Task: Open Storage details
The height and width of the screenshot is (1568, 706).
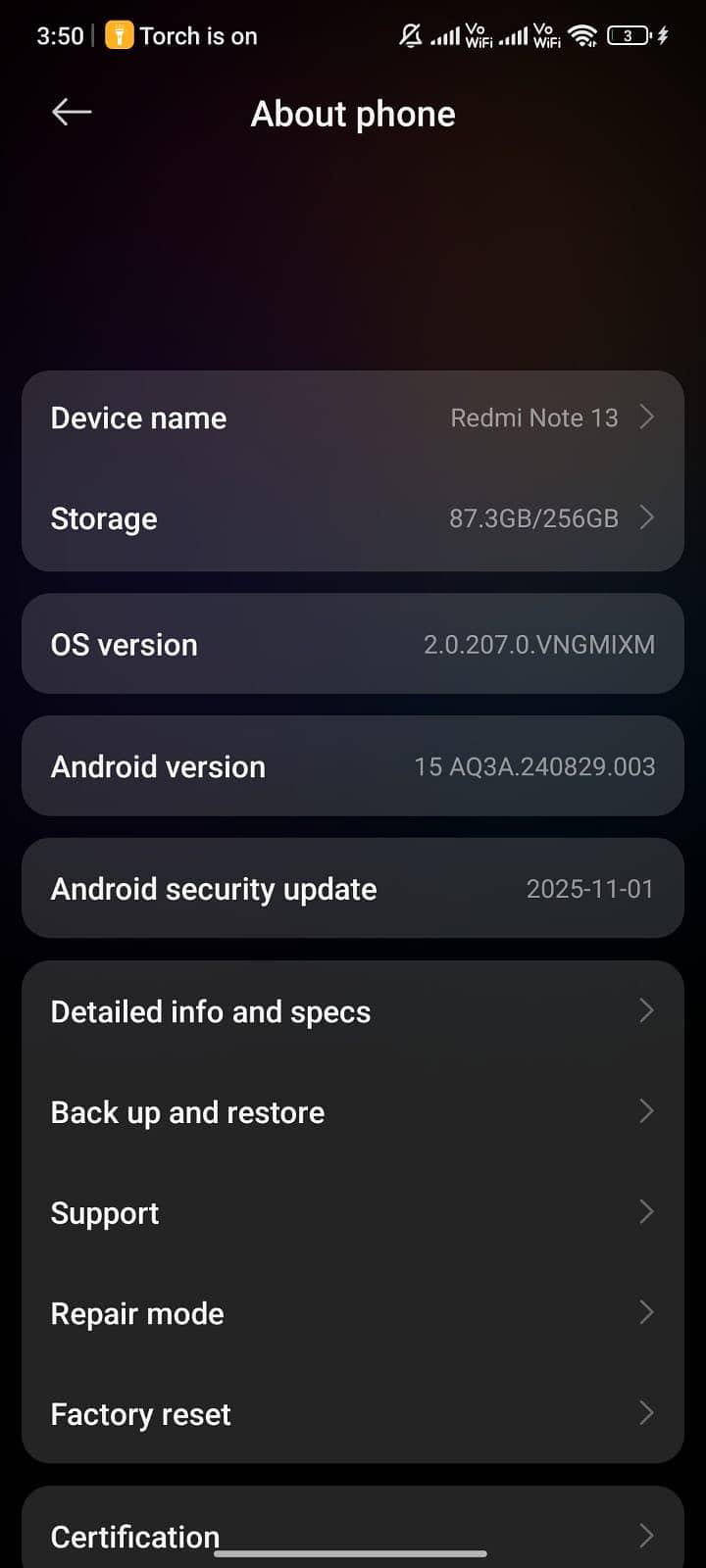Action: [x=352, y=518]
